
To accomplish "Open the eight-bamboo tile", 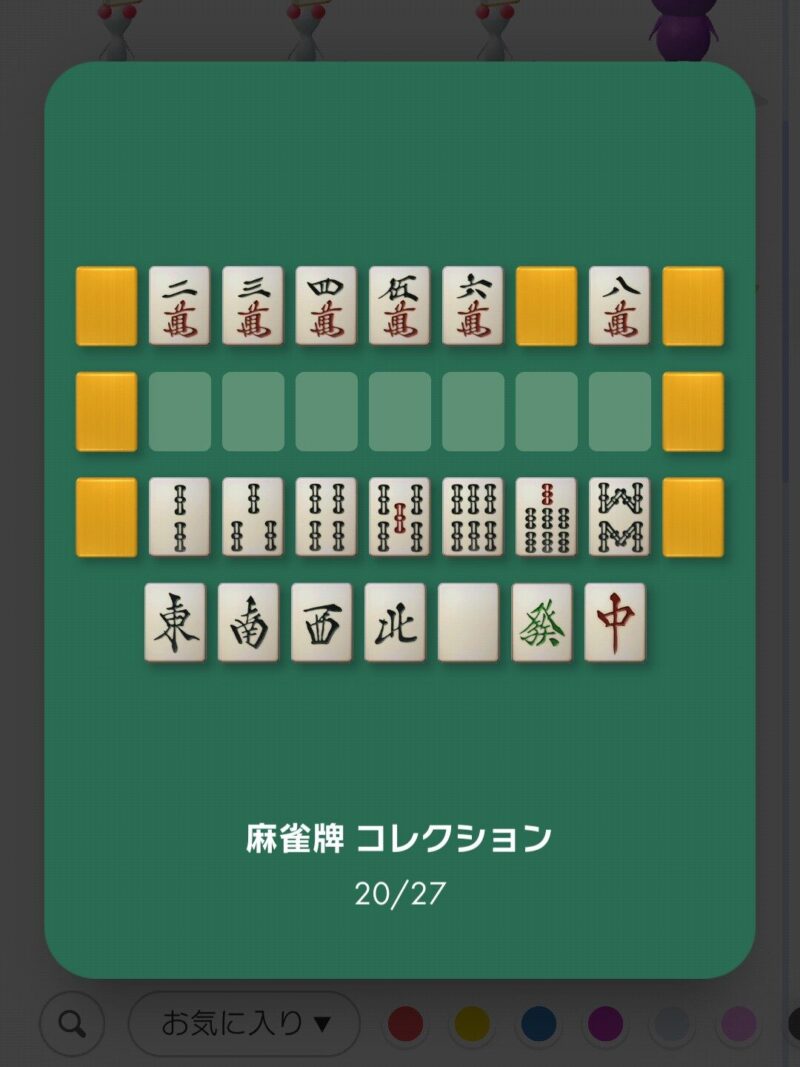I will click(619, 517).
